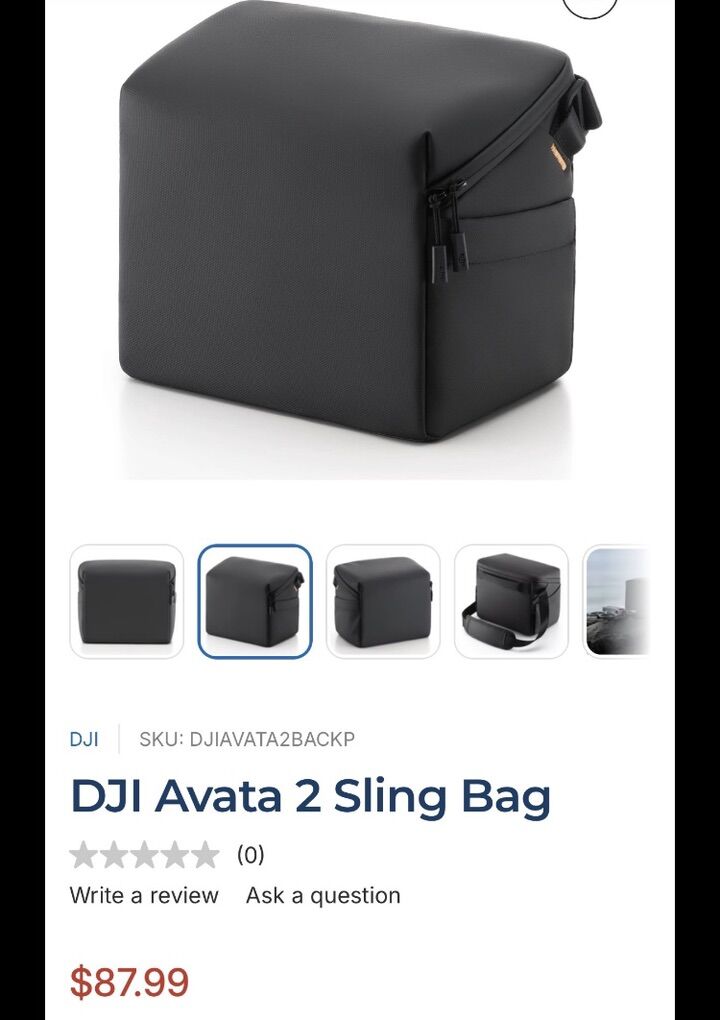Show the thumbnail of bag with shoulder strap
Viewport: 720px width, 1020px height.
[x=511, y=601]
